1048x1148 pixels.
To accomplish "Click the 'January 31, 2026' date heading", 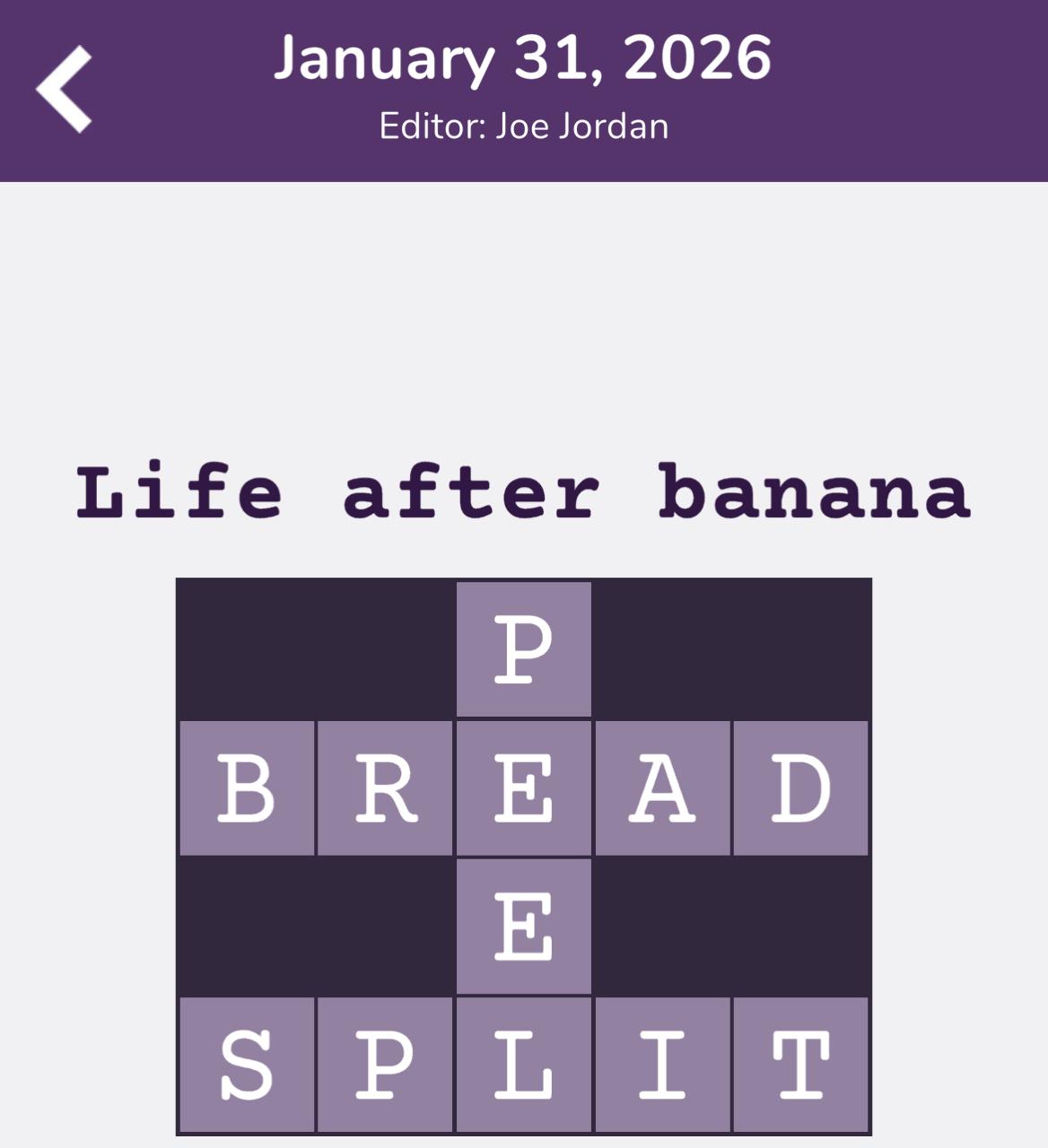I will (524, 58).
